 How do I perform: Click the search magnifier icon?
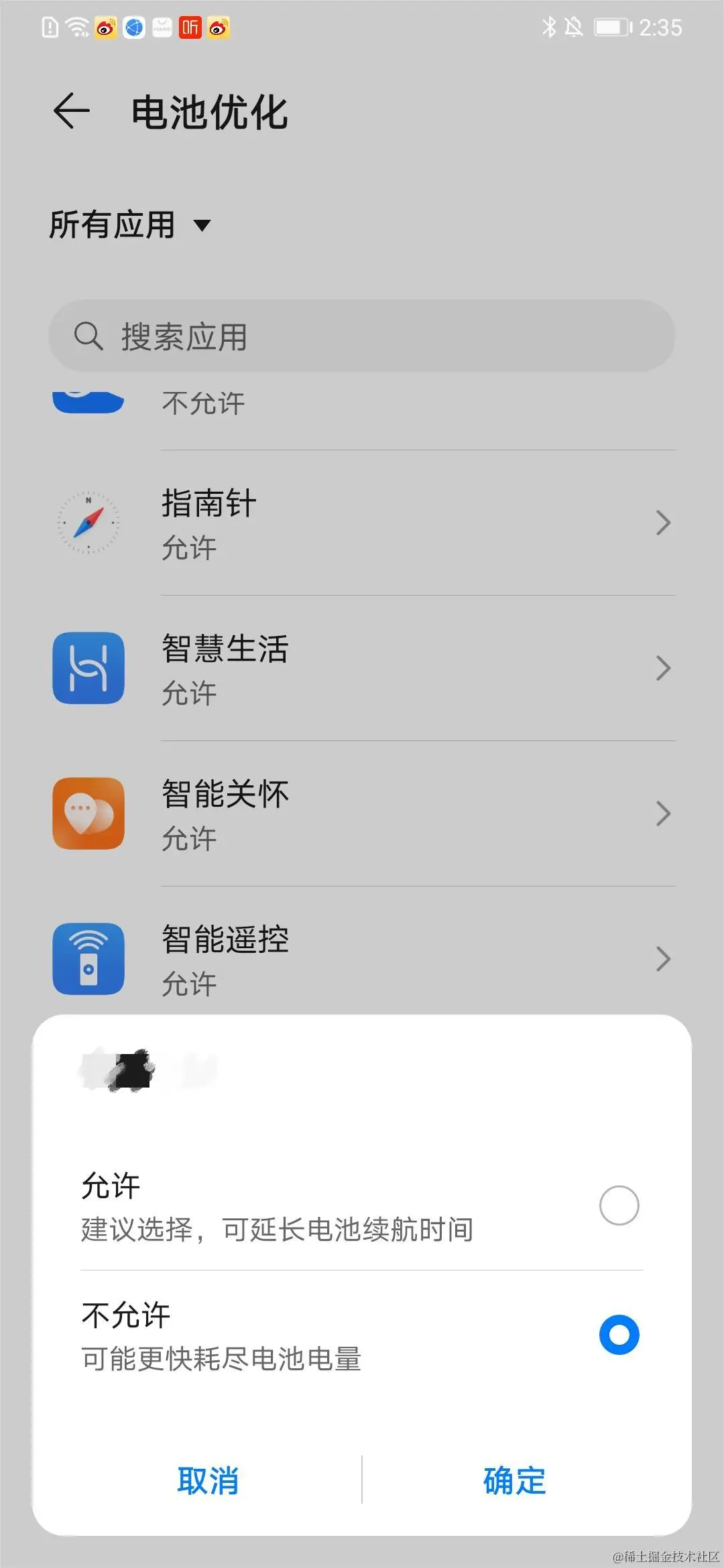coord(88,335)
